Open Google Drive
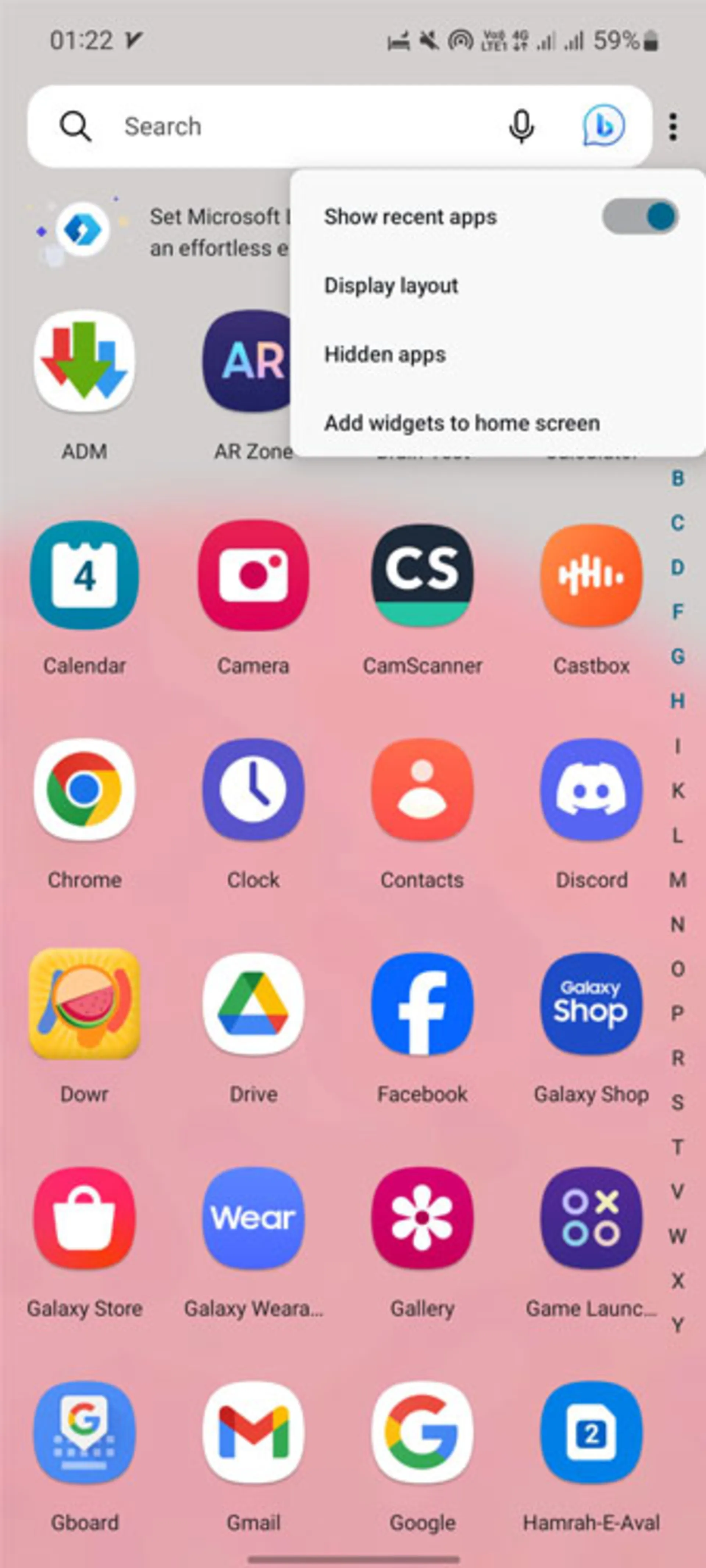This screenshot has height=1568, width=706. (x=253, y=1004)
